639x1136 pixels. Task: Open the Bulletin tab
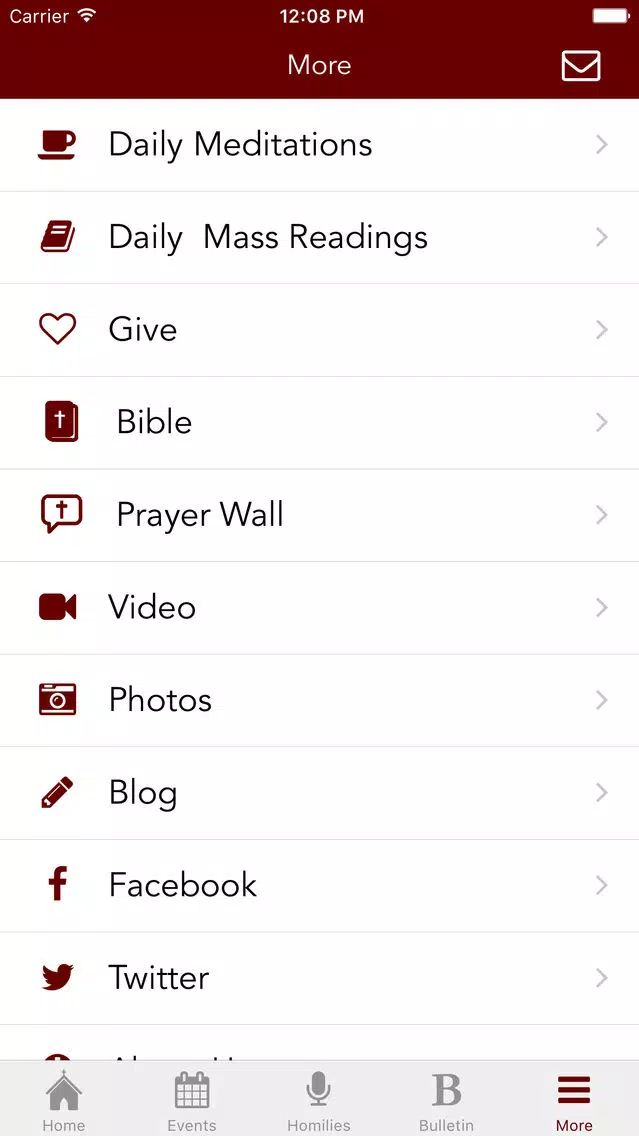446,1100
